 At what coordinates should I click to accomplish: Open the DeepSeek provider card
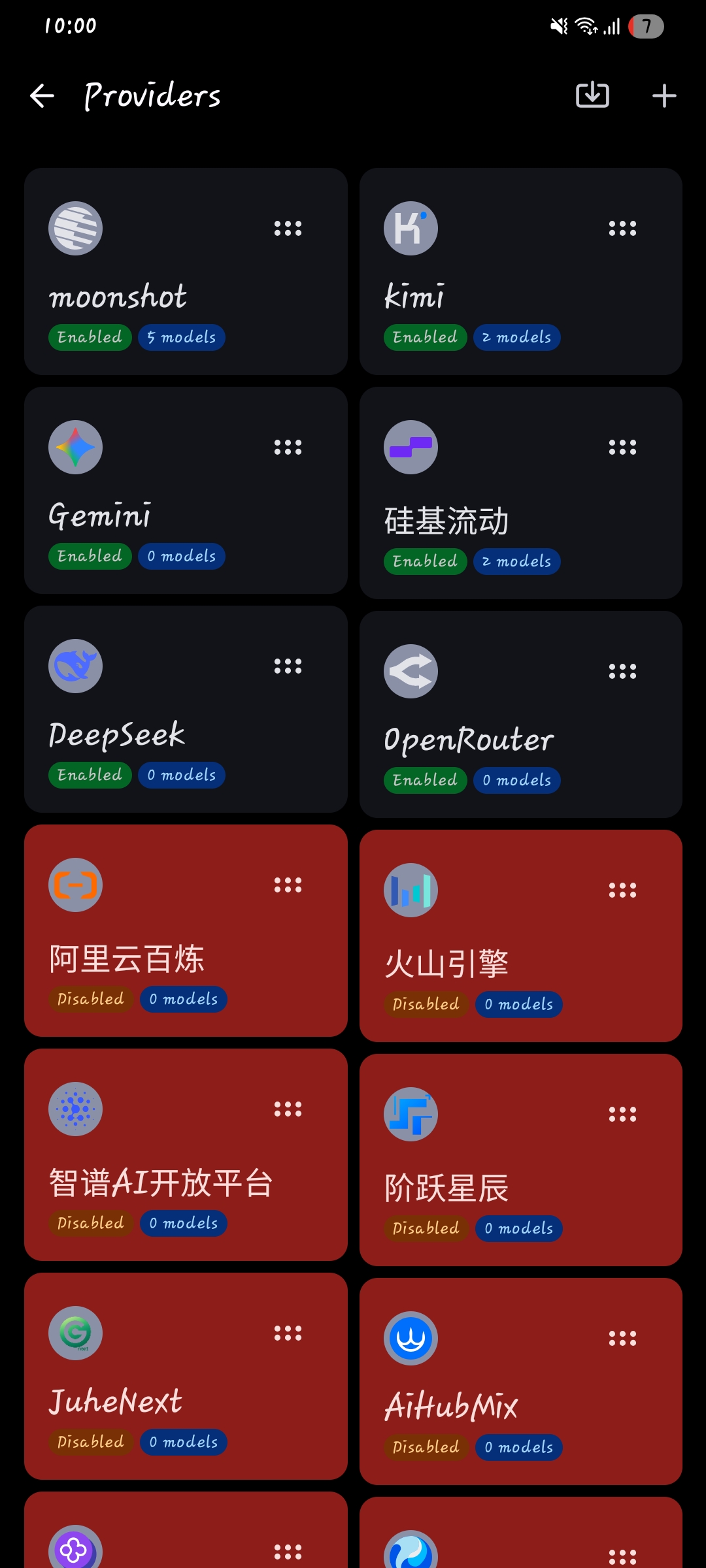pyautogui.click(x=186, y=710)
